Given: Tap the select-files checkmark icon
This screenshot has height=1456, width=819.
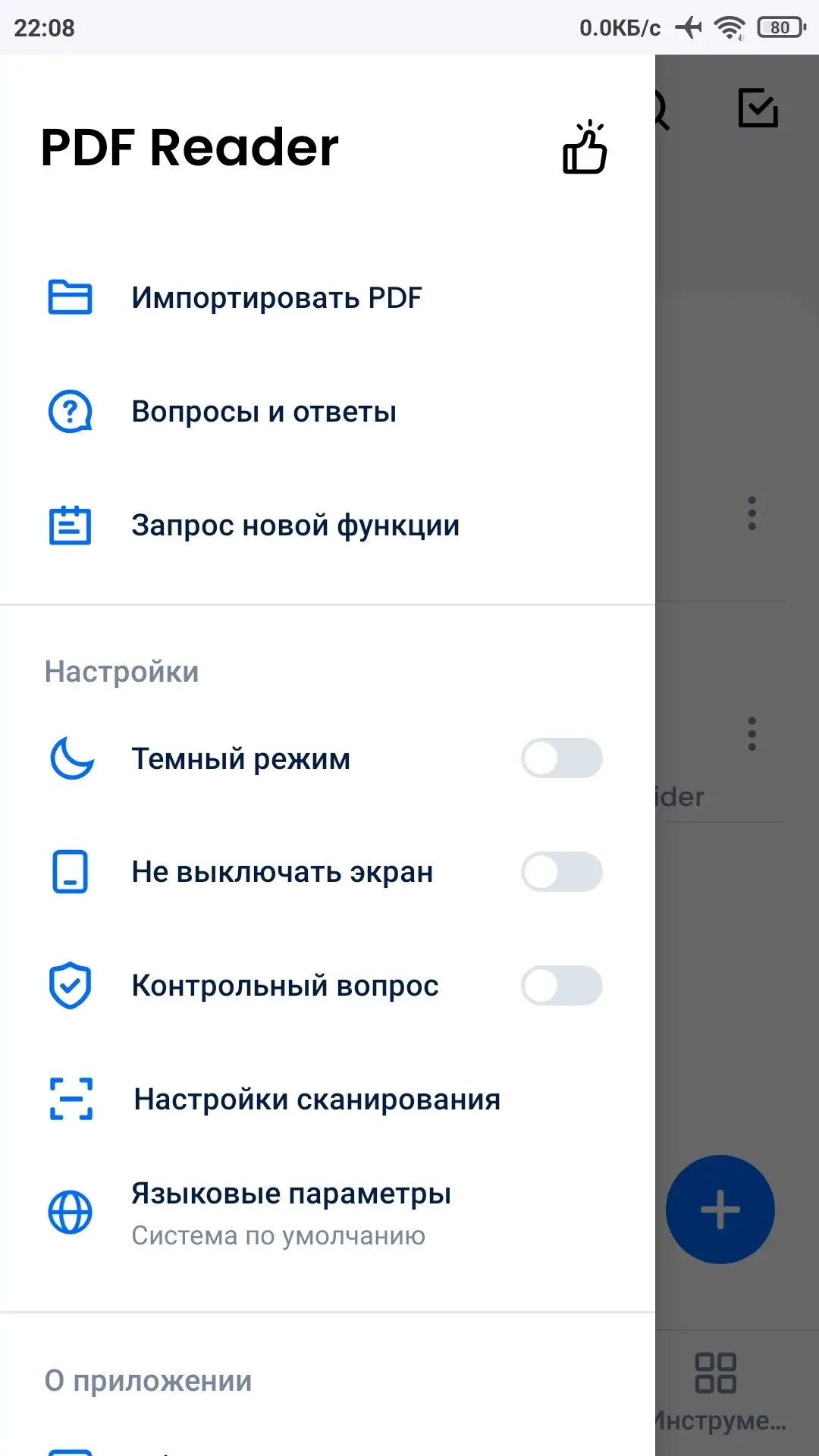Looking at the screenshot, I should click(758, 108).
